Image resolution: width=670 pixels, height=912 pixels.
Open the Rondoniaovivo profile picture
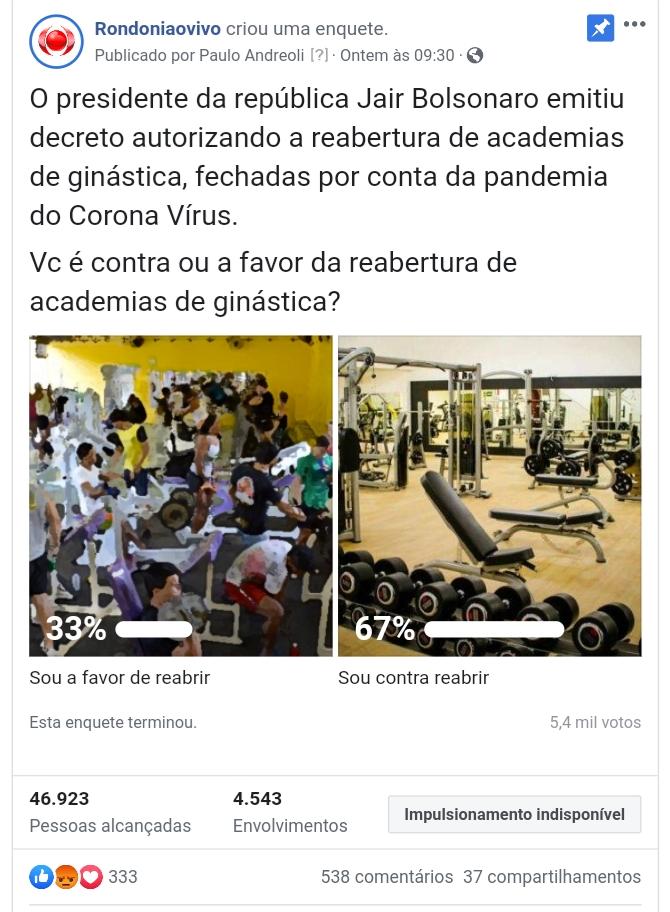[x=57, y=41]
